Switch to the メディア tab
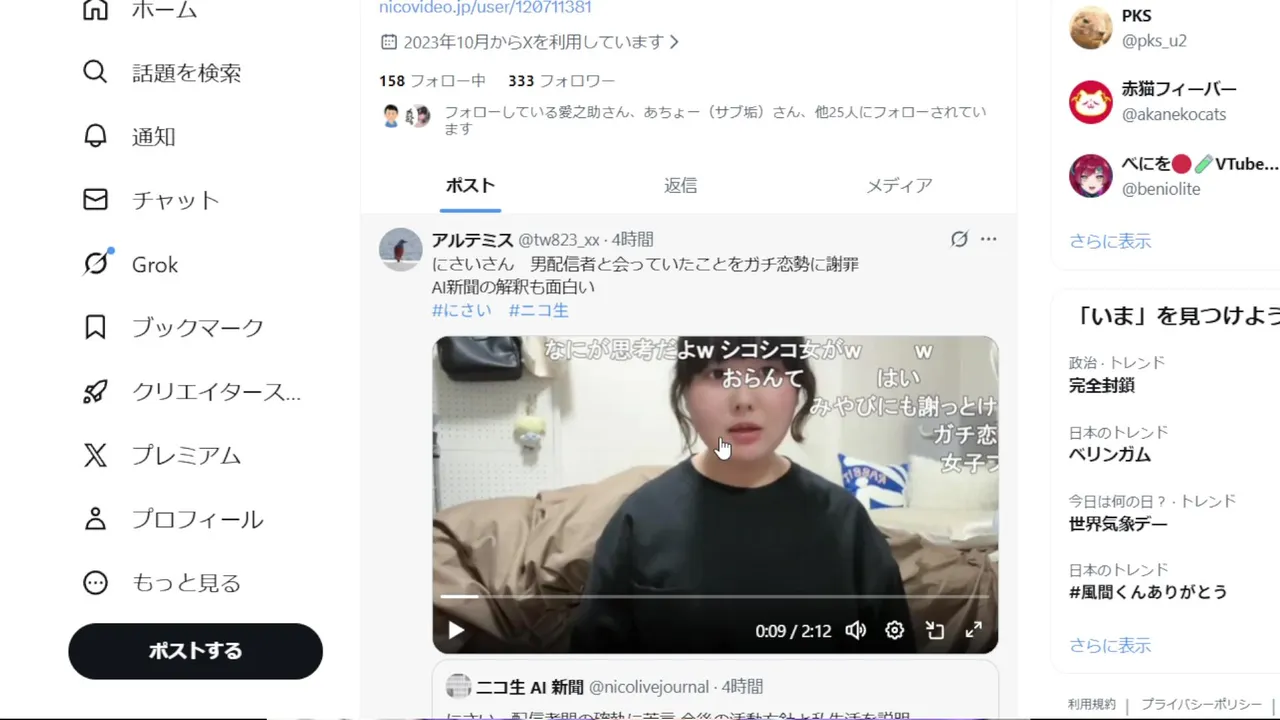Image resolution: width=1280 pixels, height=720 pixels. 898,186
